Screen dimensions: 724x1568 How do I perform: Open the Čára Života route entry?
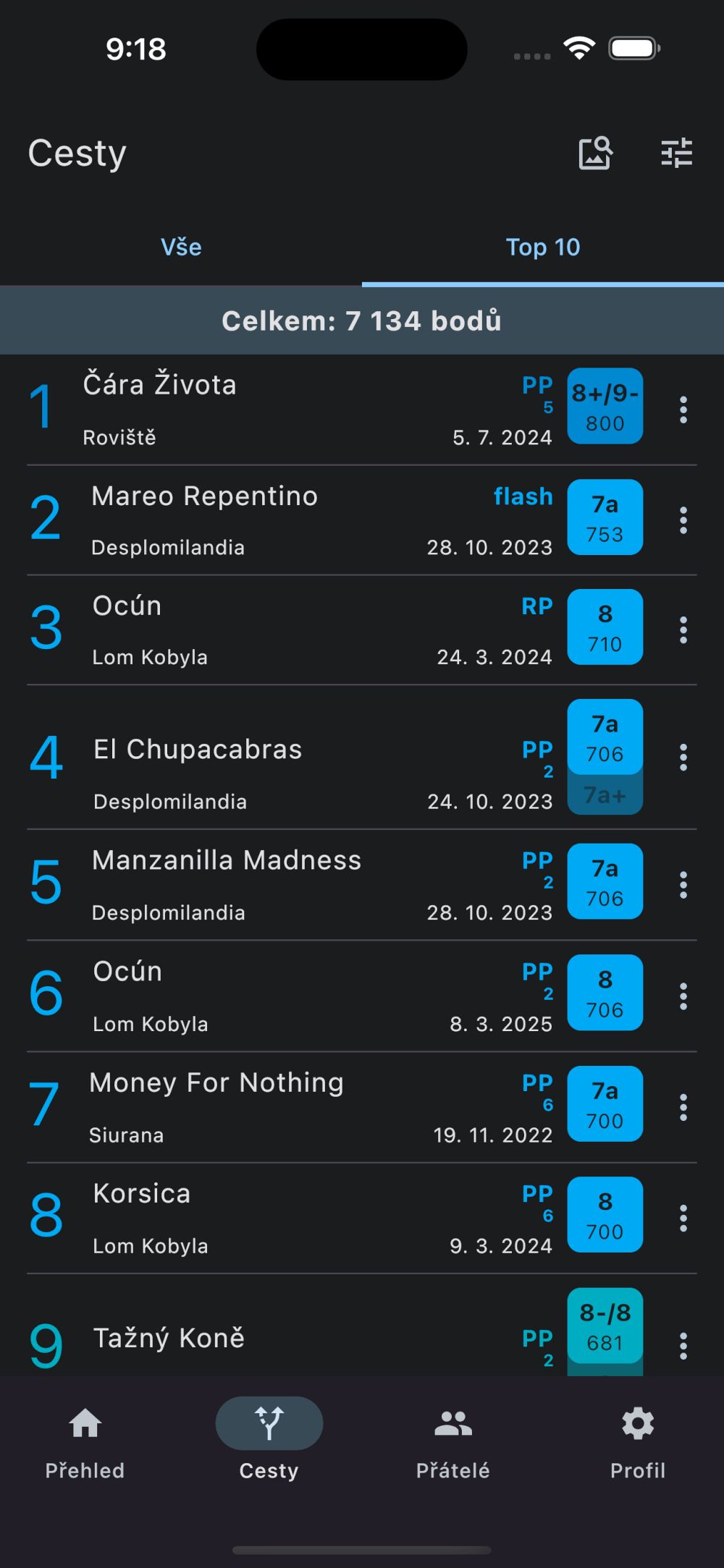pos(290,410)
